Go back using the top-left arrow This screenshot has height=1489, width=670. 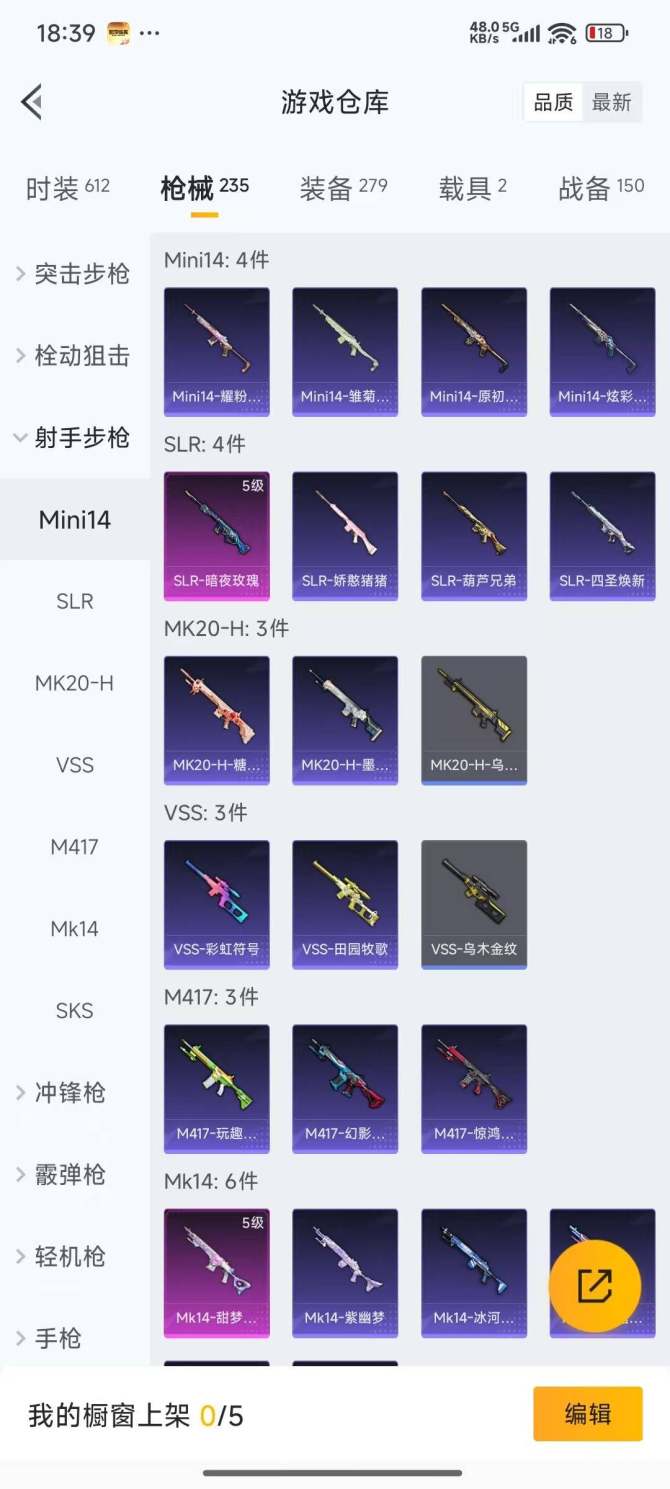tap(32, 101)
